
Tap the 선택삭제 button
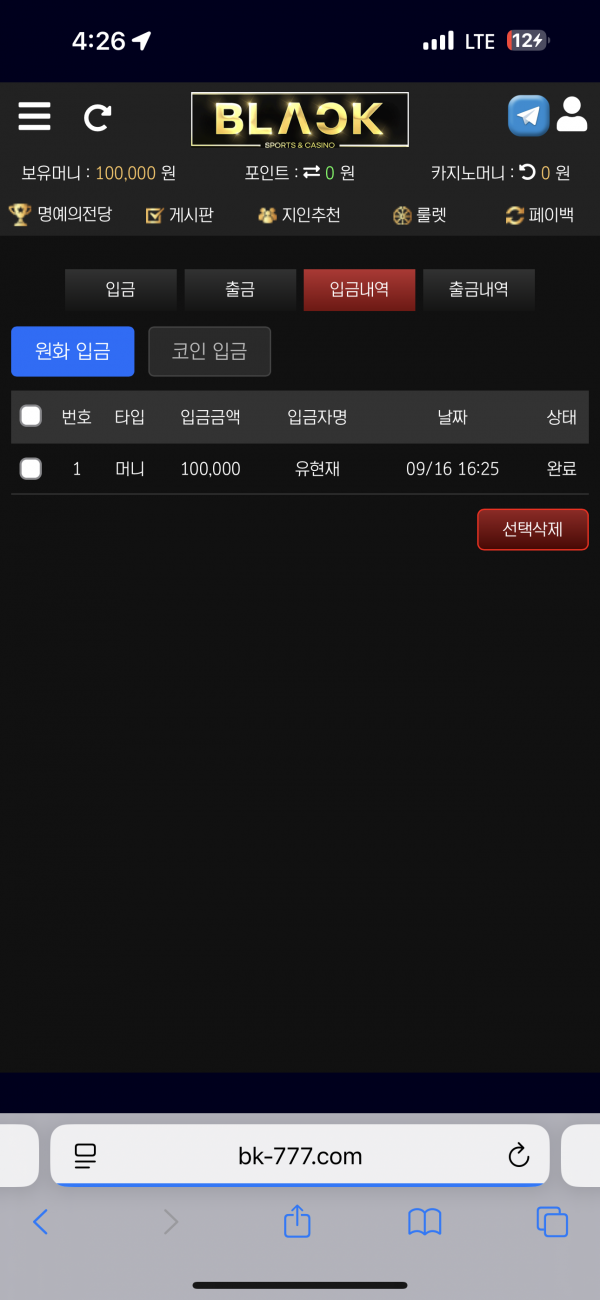click(533, 529)
